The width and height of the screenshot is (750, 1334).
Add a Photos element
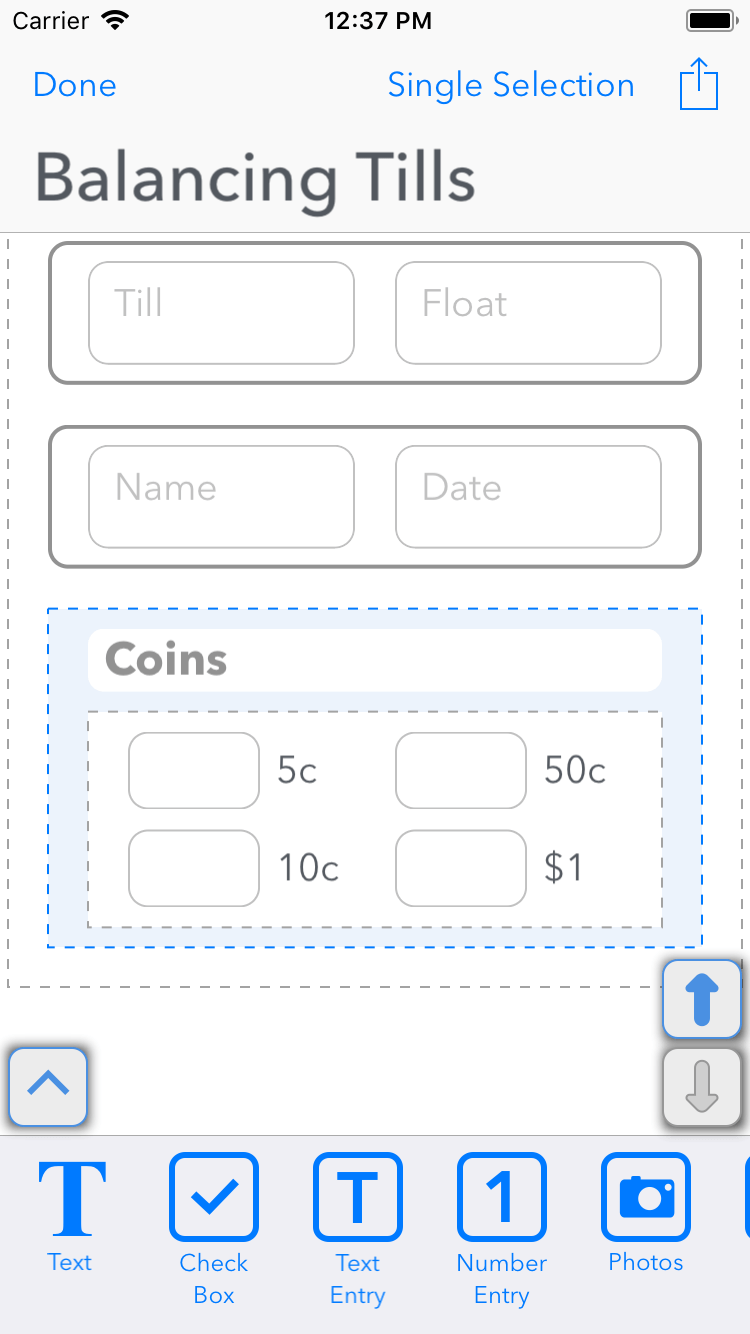[646, 1215]
